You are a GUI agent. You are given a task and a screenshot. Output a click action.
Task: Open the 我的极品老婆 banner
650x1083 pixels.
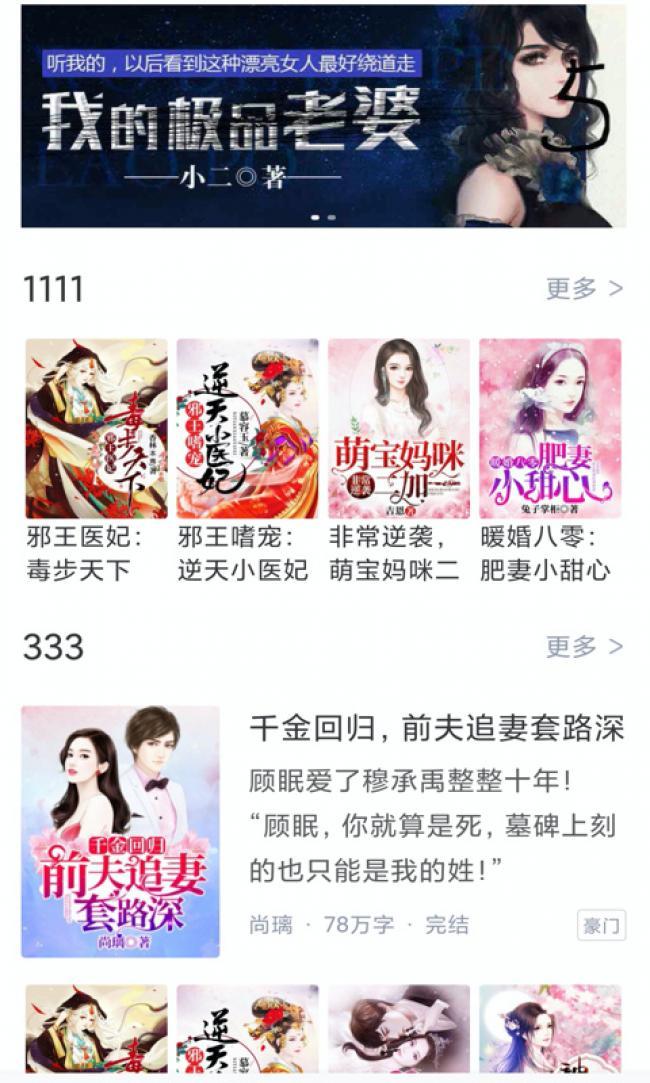(323, 115)
